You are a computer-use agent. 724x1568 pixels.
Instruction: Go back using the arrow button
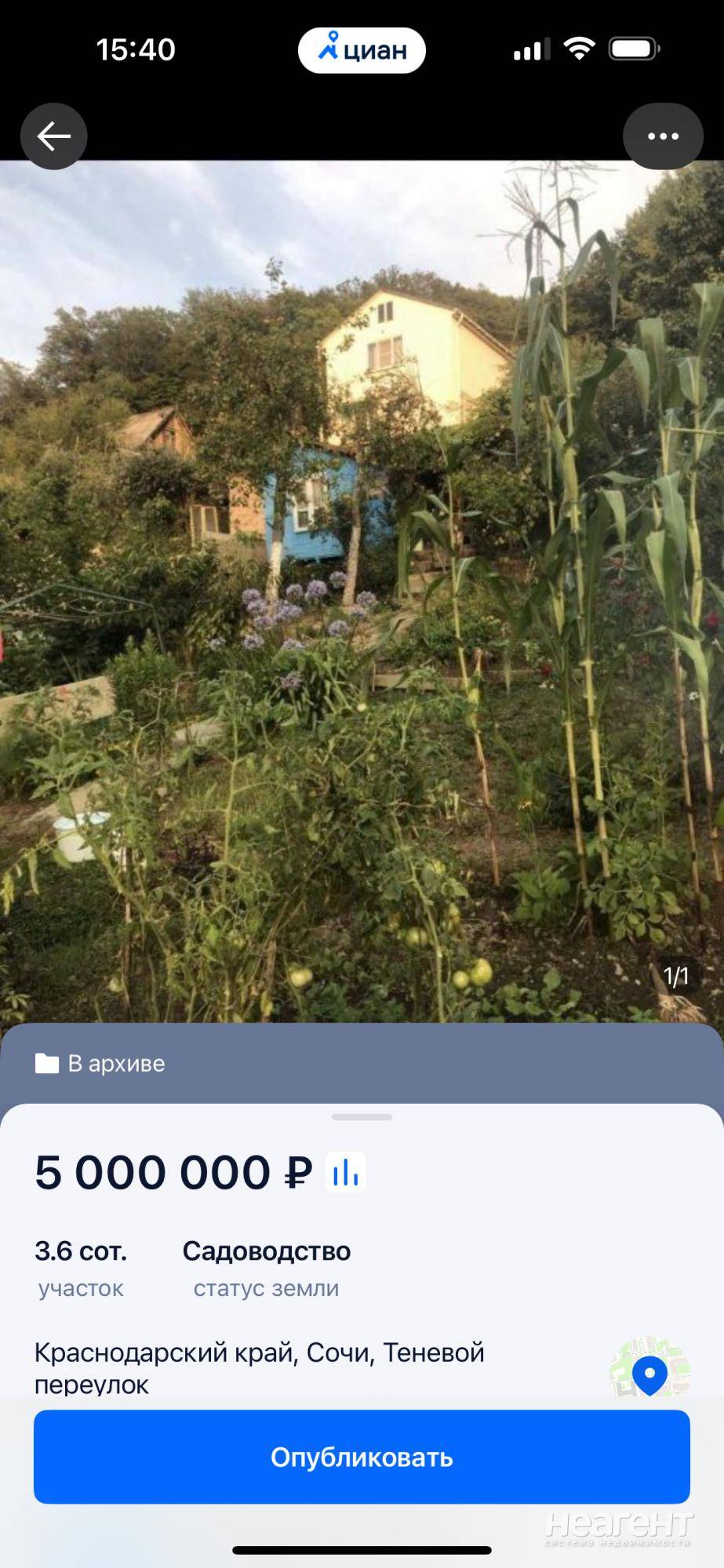tap(53, 136)
